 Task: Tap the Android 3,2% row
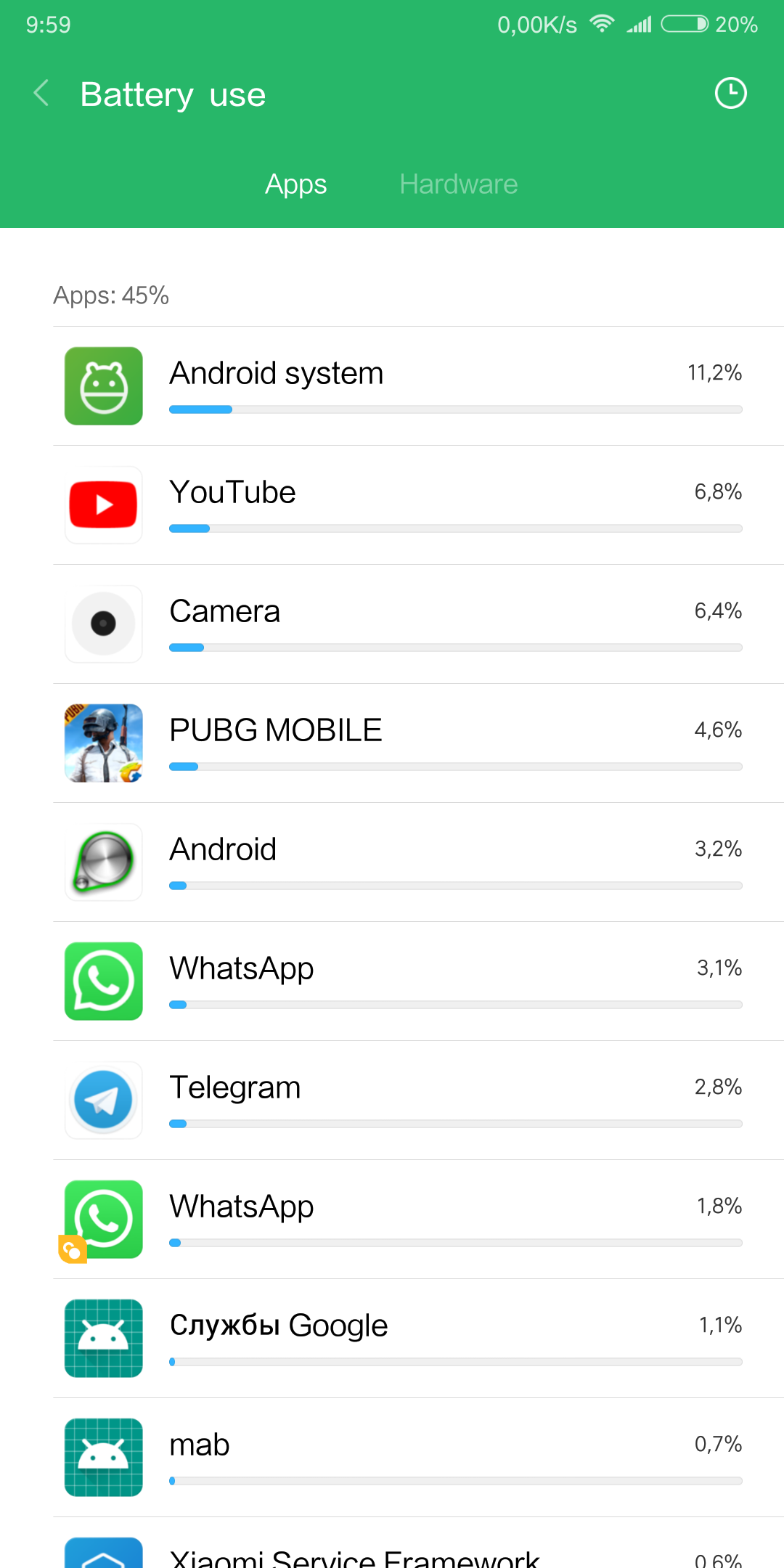(x=418, y=862)
